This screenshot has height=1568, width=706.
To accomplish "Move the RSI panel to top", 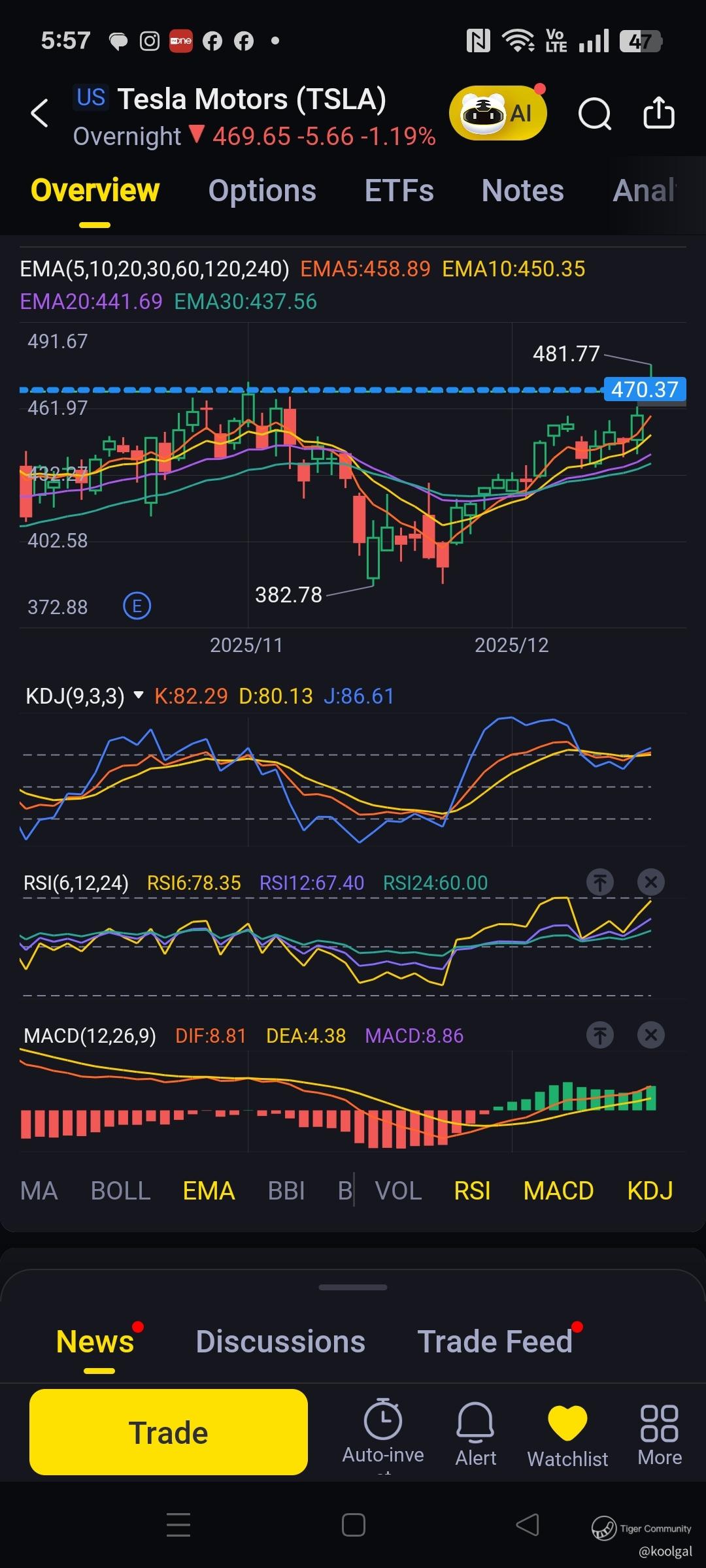I will click(599, 883).
